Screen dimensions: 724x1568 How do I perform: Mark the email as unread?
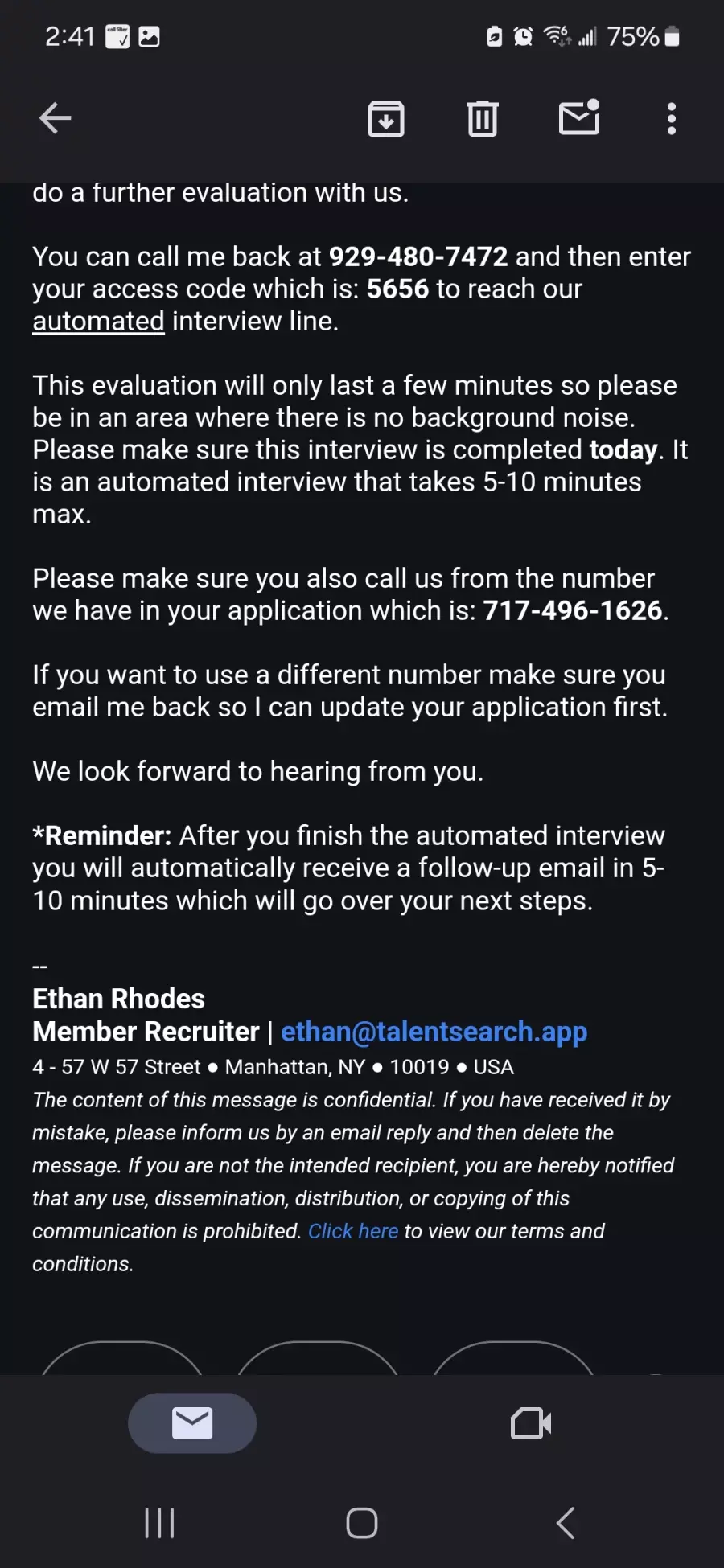(579, 117)
